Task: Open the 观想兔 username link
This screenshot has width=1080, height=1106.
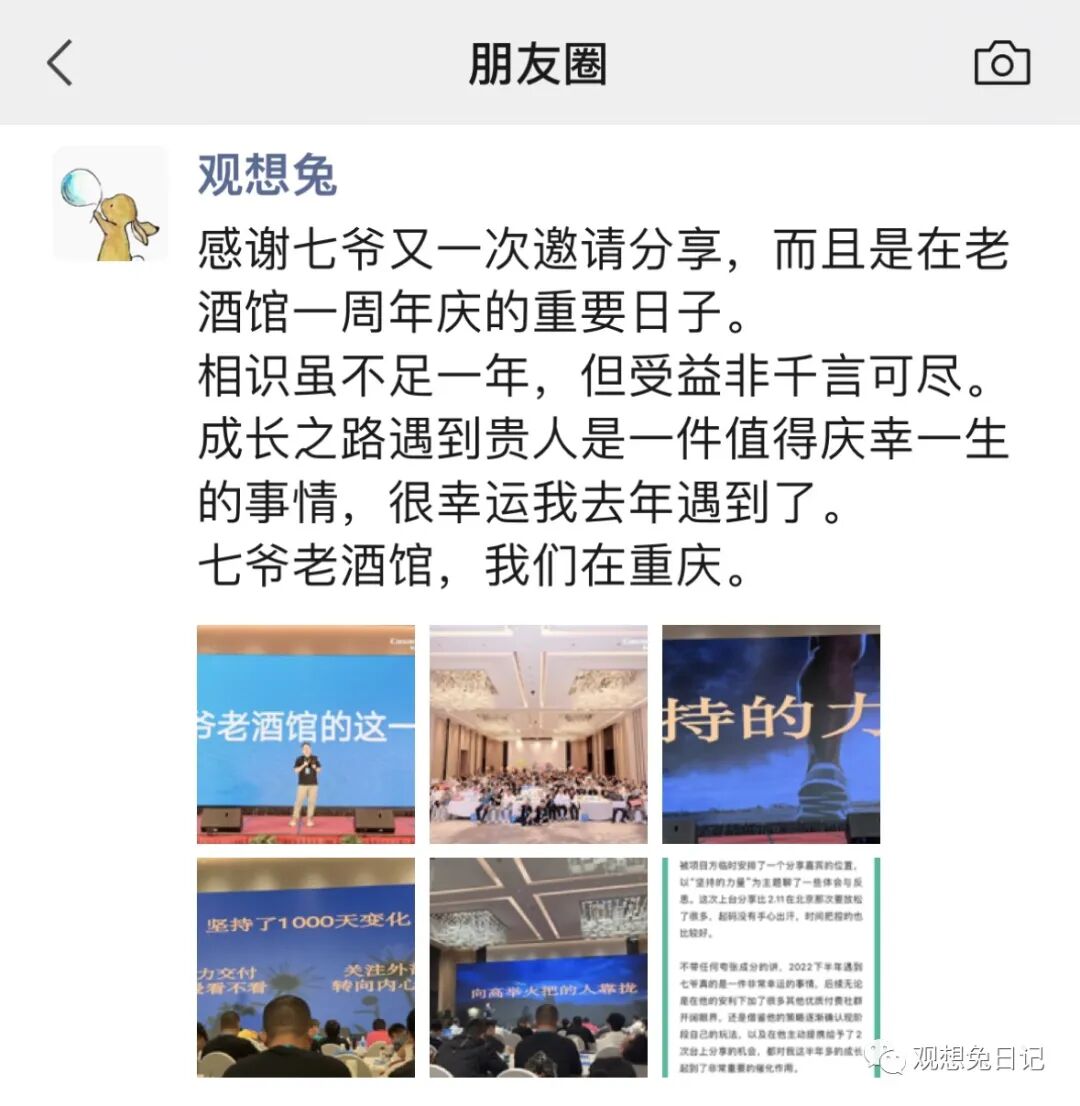Action: (267, 174)
